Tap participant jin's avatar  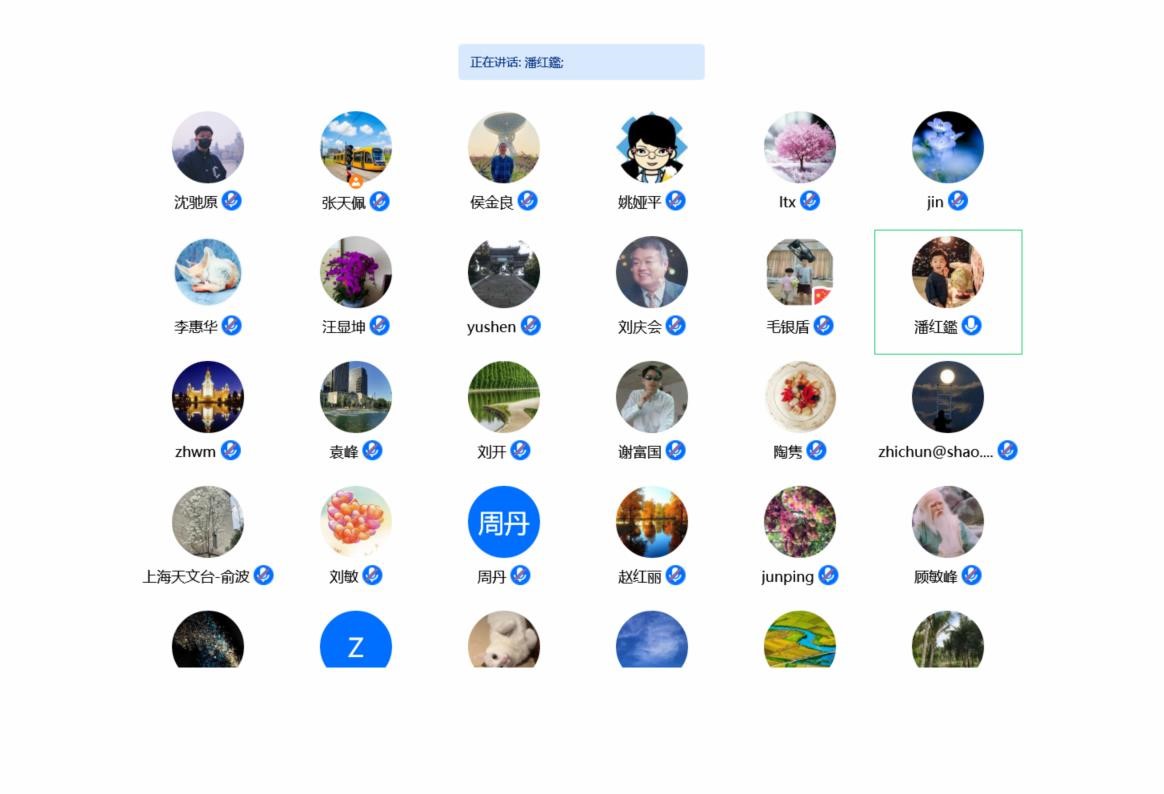pos(948,147)
